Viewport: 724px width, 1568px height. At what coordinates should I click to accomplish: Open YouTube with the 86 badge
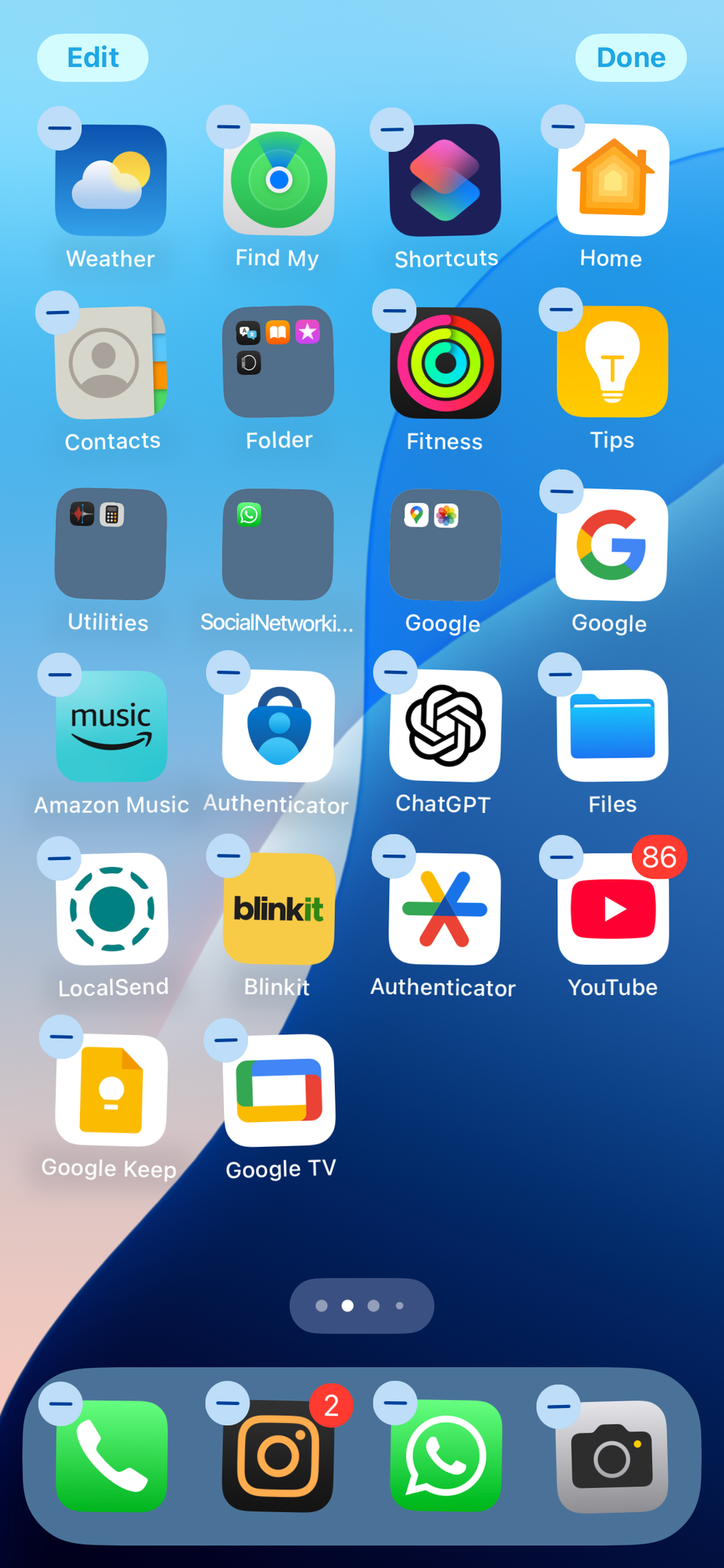pyautogui.click(x=612, y=909)
